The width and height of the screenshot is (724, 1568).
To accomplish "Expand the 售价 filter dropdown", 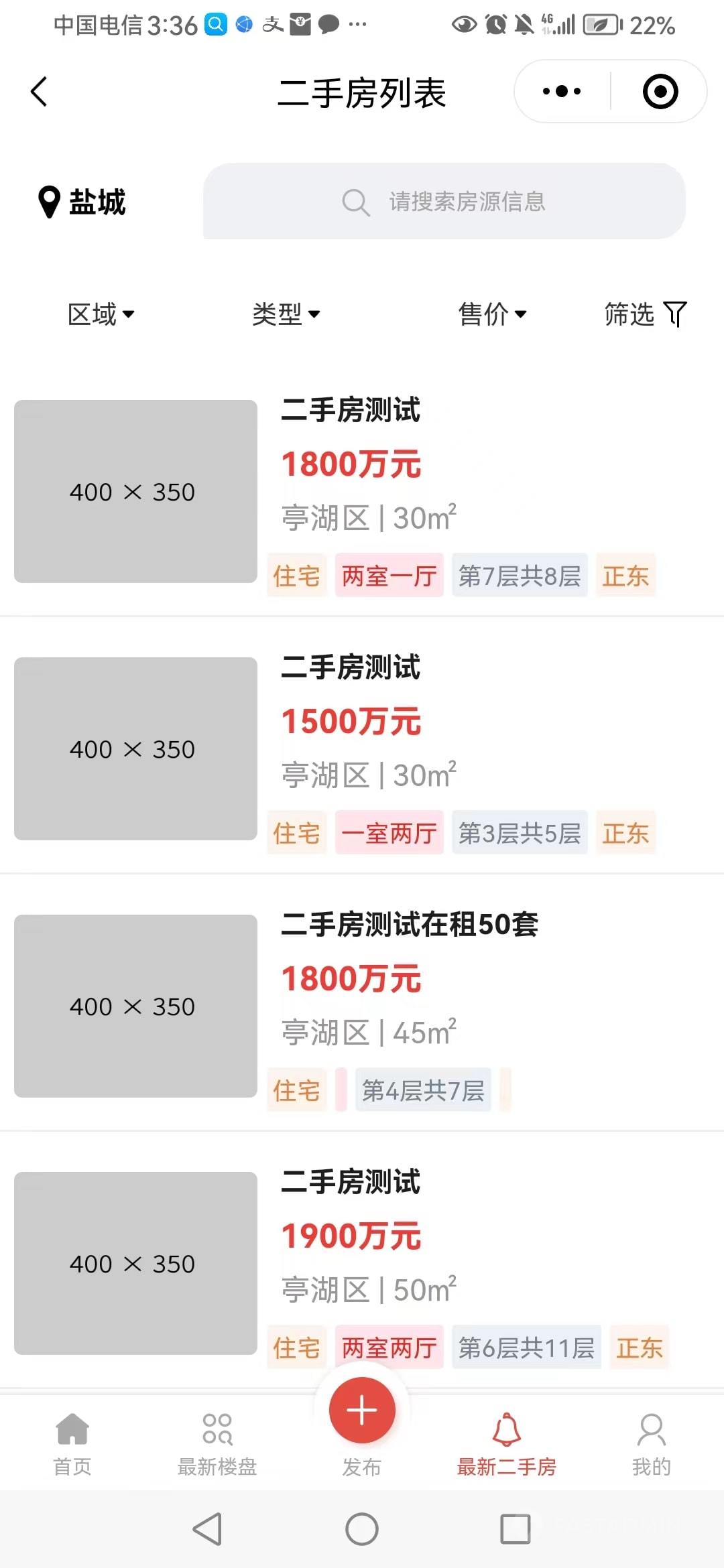I will pyautogui.click(x=492, y=314).
